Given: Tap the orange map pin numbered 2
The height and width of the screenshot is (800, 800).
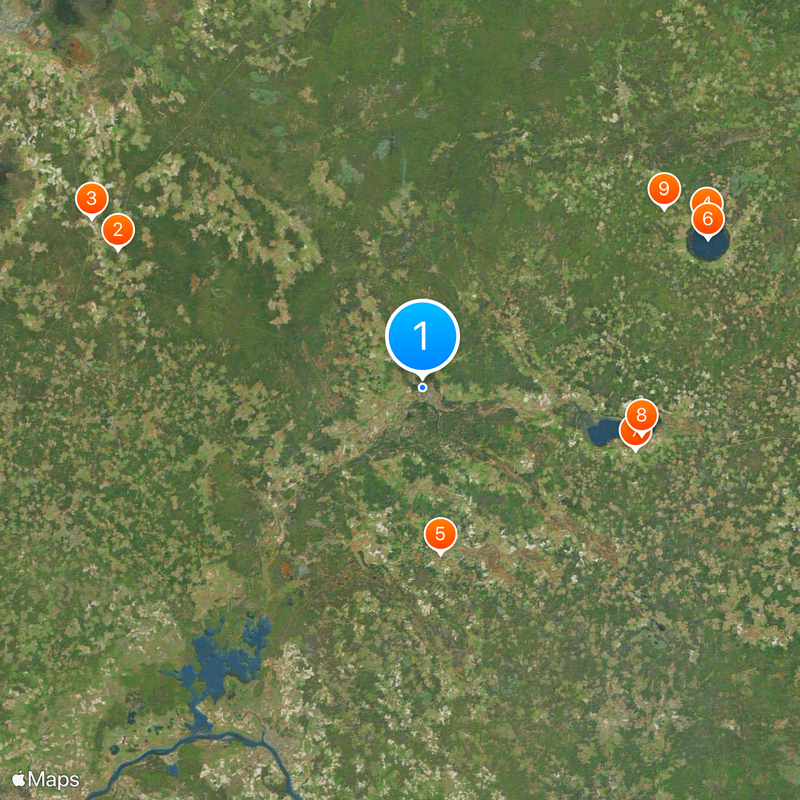Looking at the screenshot, I should pyautogui.click(x=118, y=231).
